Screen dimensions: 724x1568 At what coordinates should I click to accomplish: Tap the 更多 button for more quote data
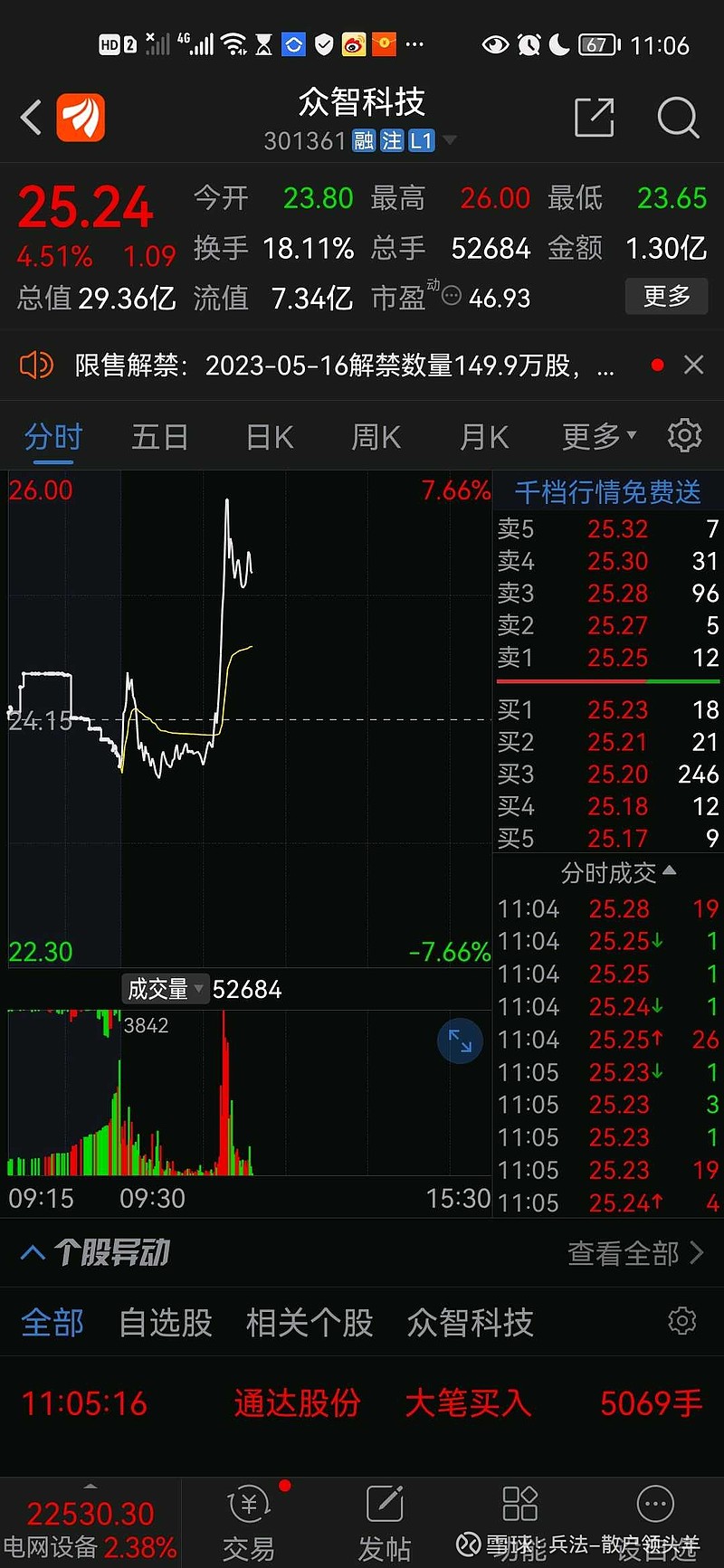(667, 296)
